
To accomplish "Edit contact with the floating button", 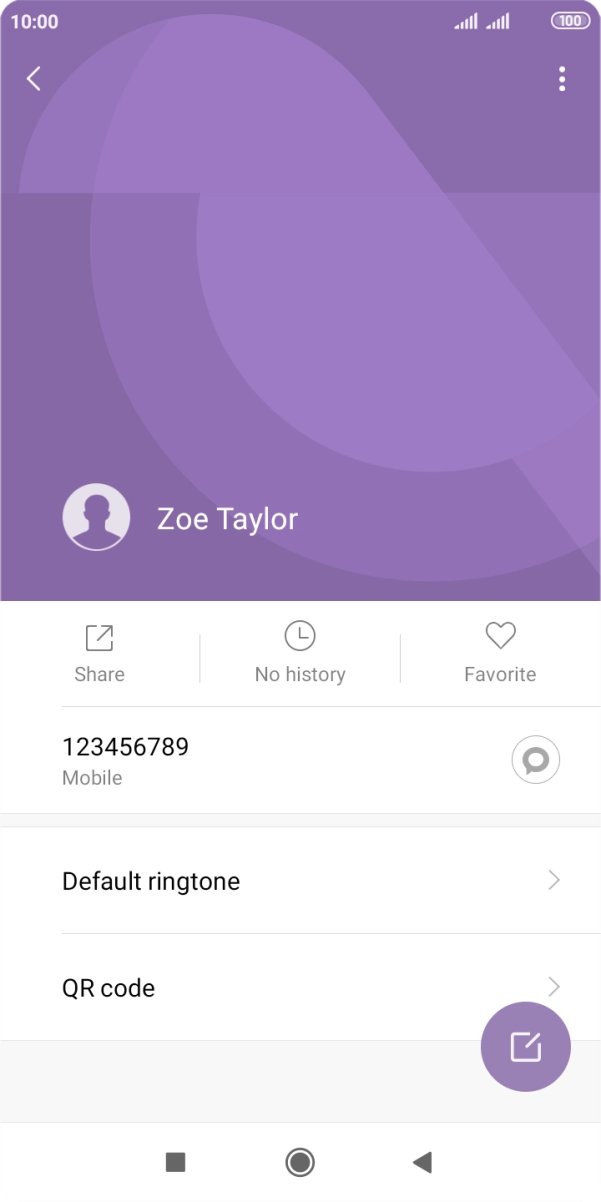I will tap(526, 1047).
